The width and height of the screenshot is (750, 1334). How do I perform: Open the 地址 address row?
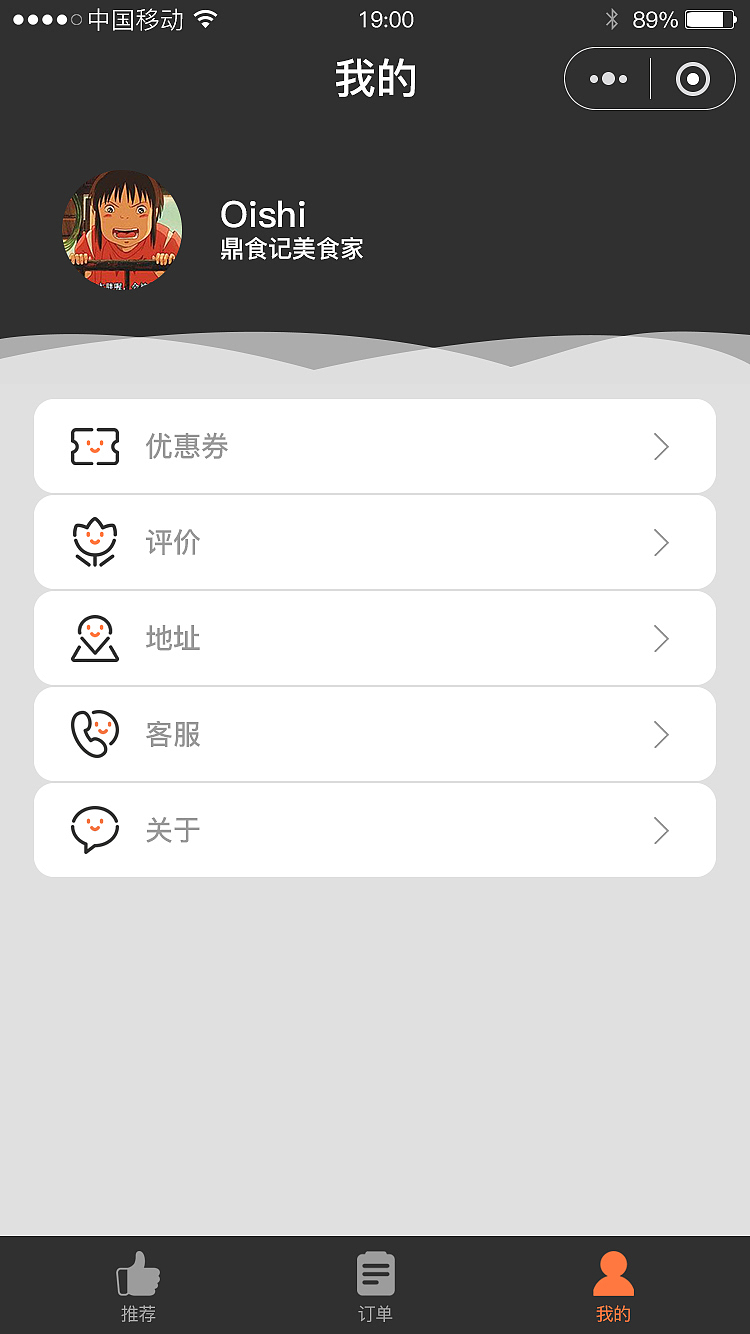coord(375,638)
